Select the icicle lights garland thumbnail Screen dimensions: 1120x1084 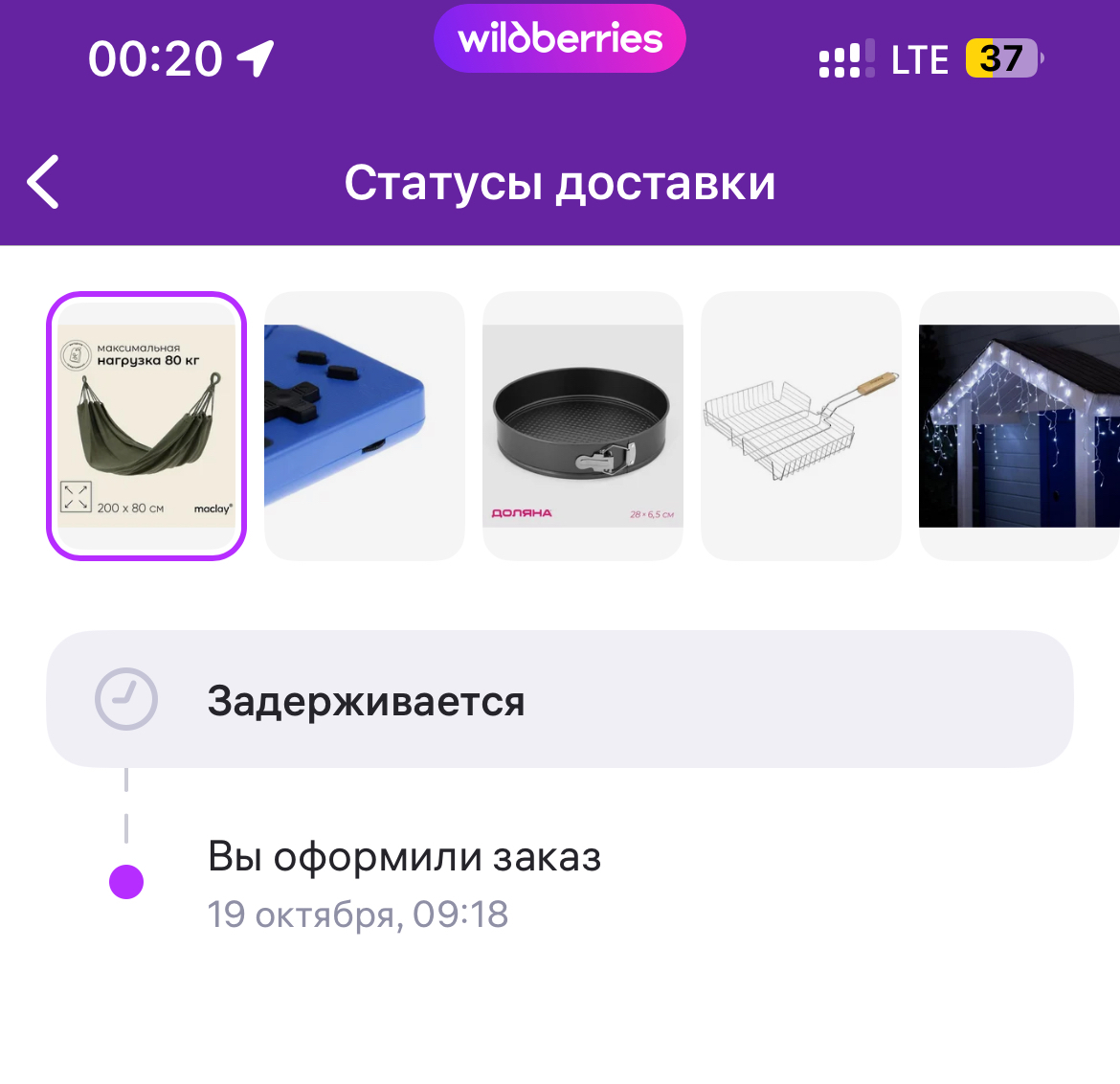(1019, 425)
